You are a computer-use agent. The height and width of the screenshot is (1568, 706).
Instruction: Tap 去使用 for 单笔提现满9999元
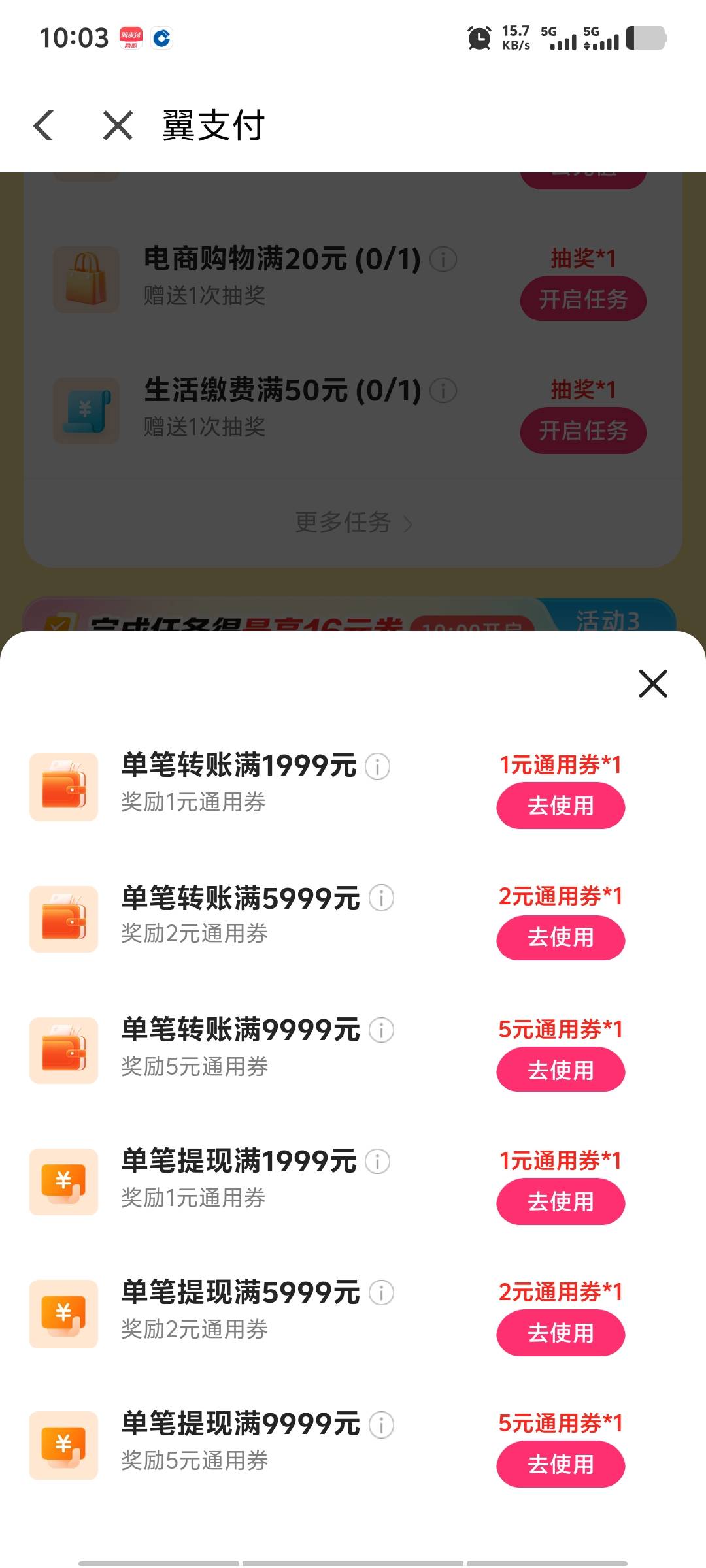point(560,1465)
